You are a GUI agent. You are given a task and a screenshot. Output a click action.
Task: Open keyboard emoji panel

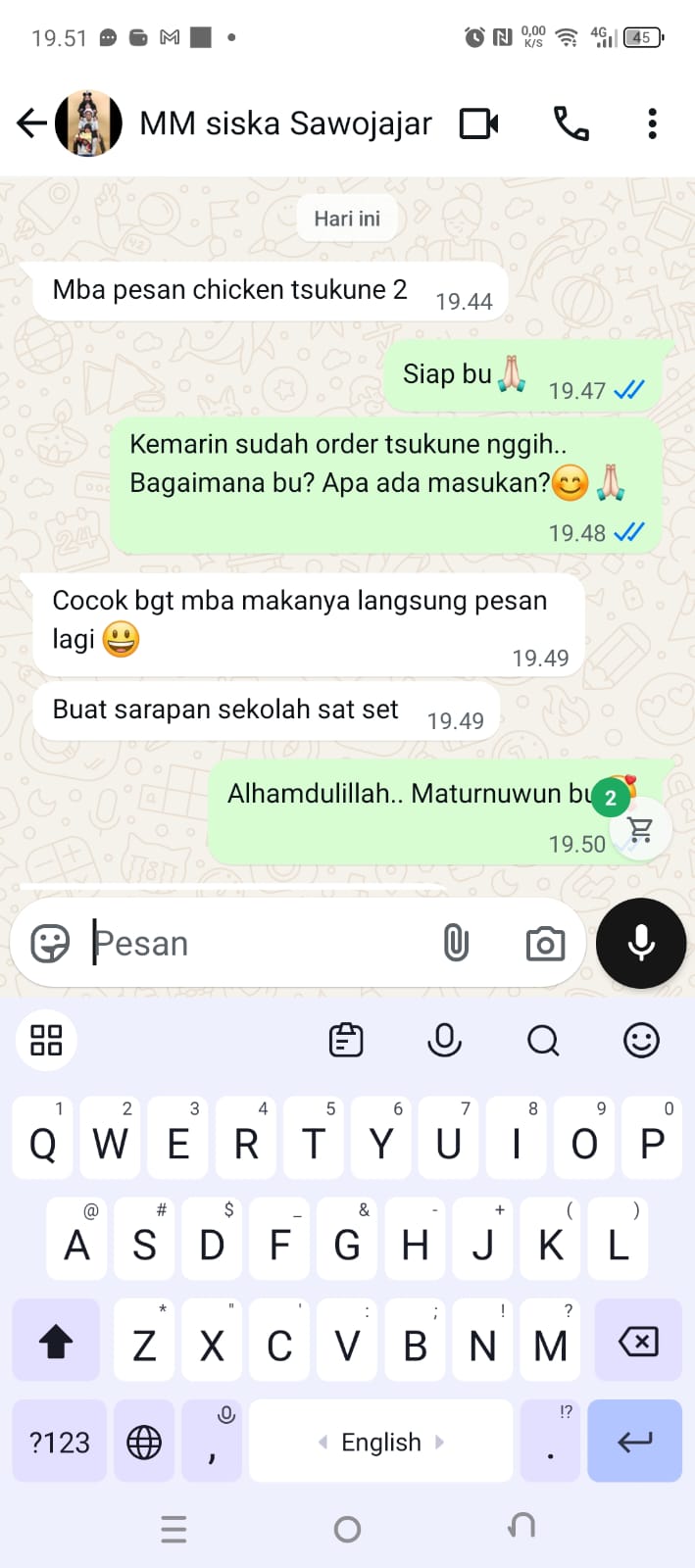pos(641,1040)
